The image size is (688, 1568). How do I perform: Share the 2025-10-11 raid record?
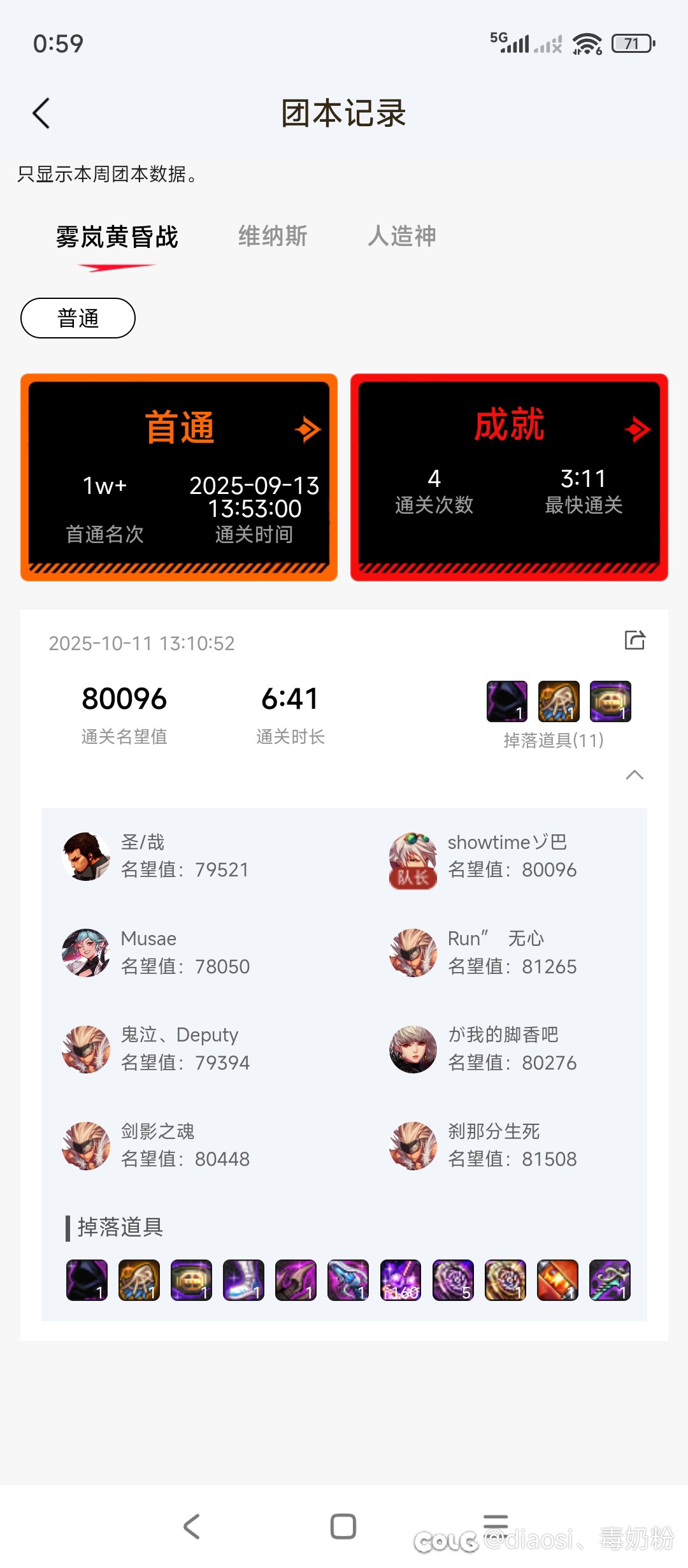[x=634, y=640]
